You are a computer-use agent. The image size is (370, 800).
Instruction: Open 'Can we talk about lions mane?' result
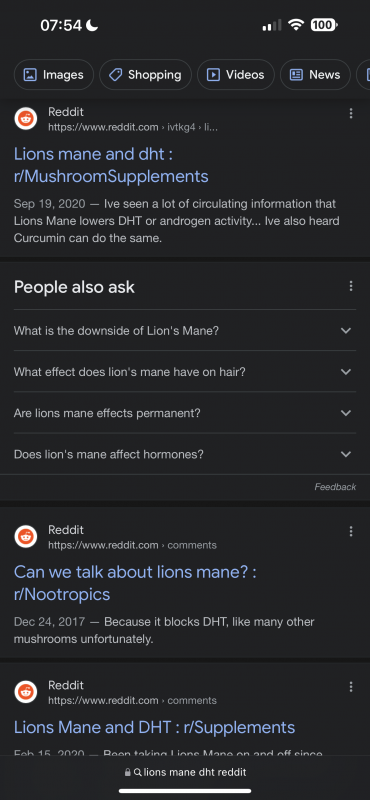[x=135, y=583]
